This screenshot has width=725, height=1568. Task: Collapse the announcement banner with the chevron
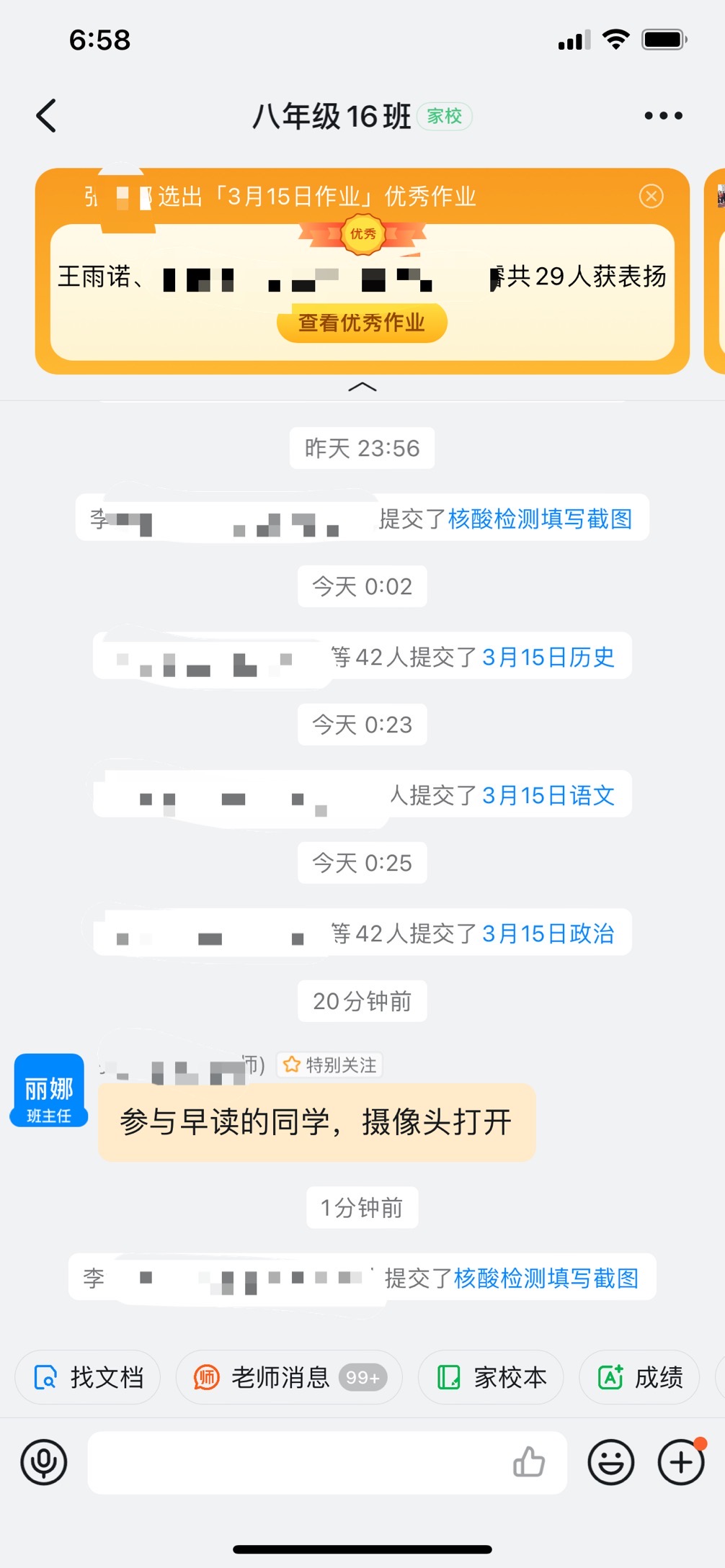click(x=362, y=387)
